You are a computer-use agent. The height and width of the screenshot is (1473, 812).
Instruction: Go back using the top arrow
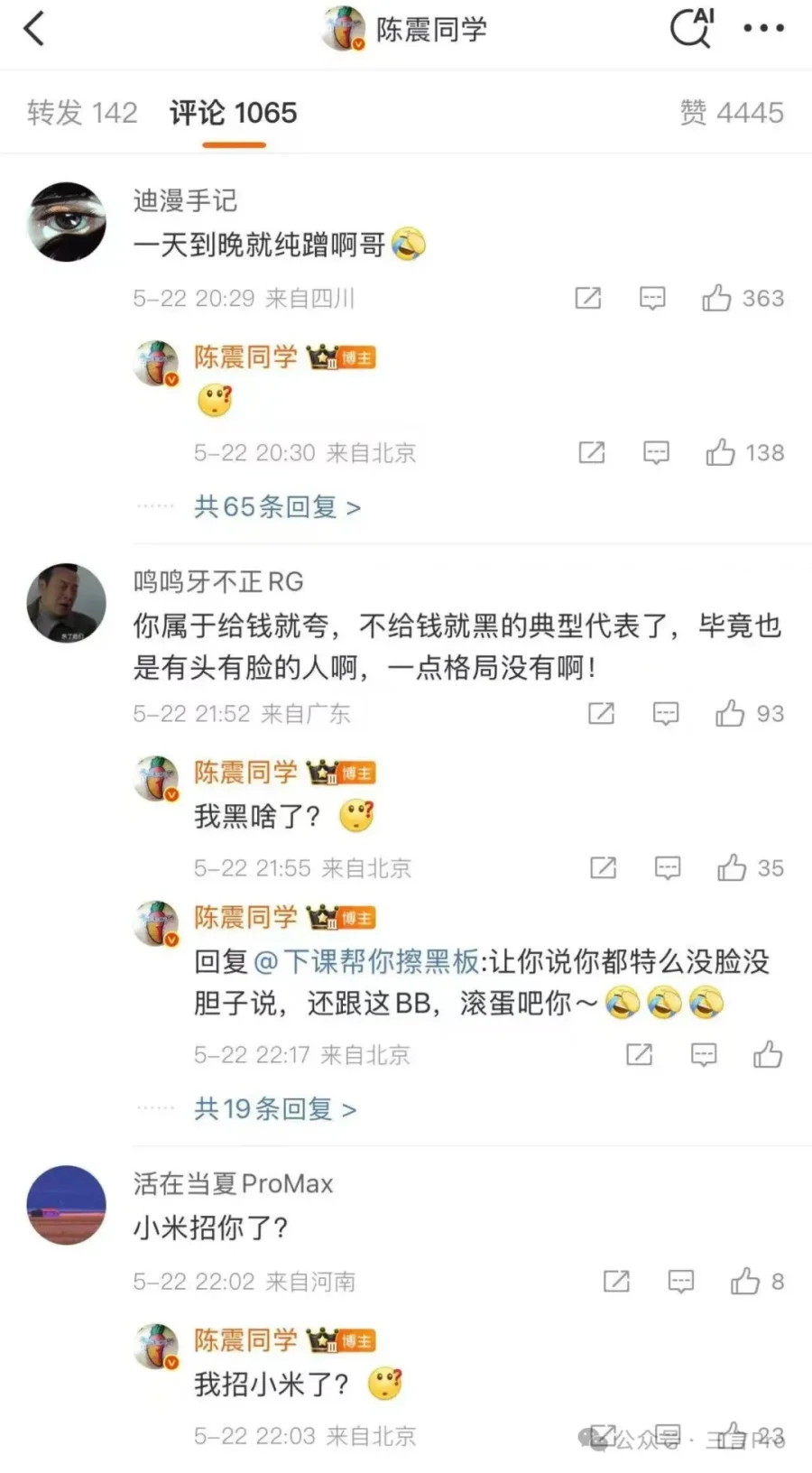[x=34, y=29]
